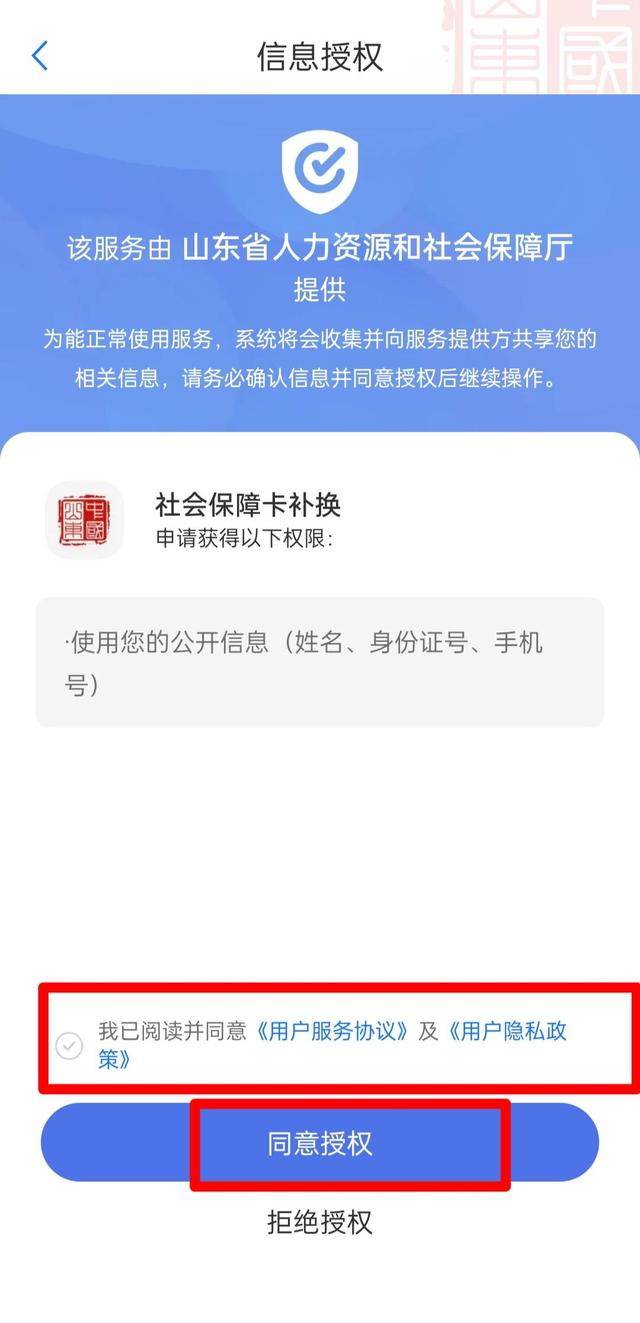Tick the 我已阅读并同意 checkbox
Screen dimensions: 640x1323
(x=69, y=1046)
